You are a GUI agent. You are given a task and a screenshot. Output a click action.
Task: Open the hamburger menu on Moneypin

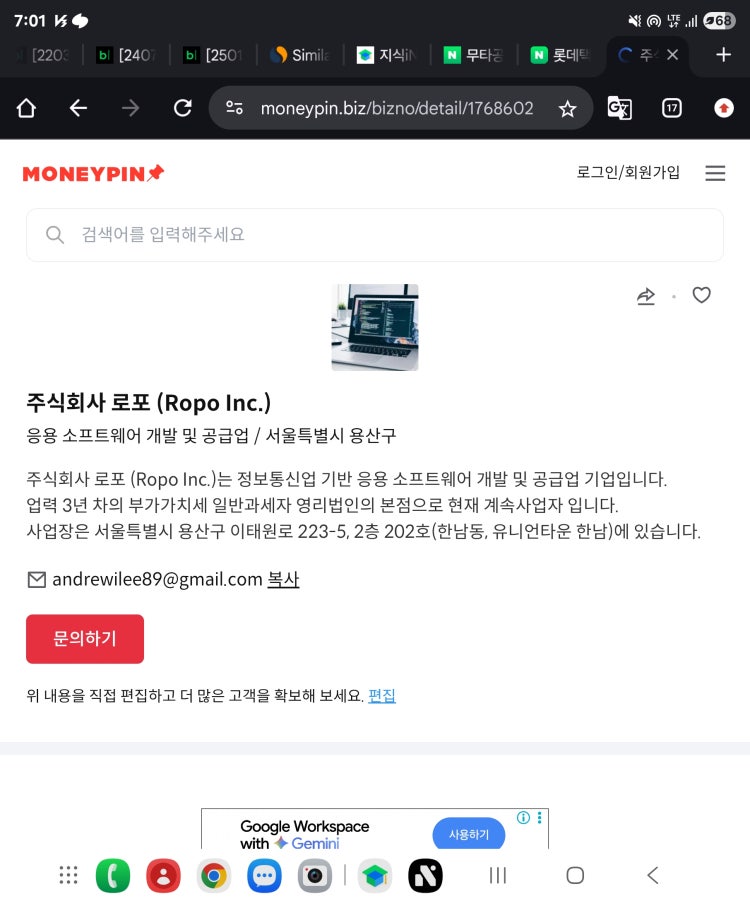click(x=715, y=173)
